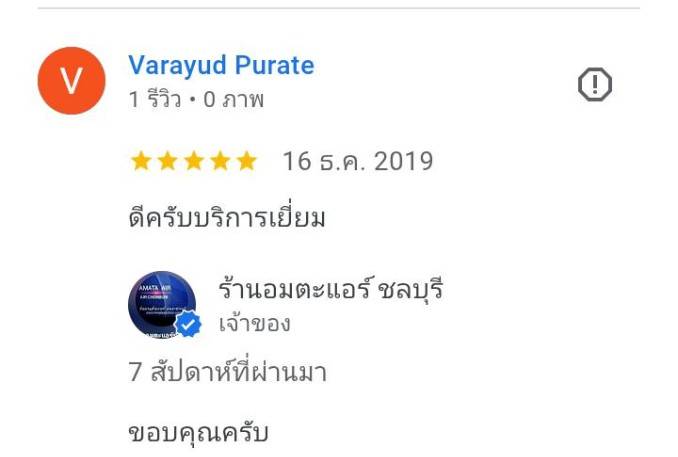Open Varayud Purate's reviewer profile
Image resolution: width=678 pixels, height=457 pixels.
221,66
